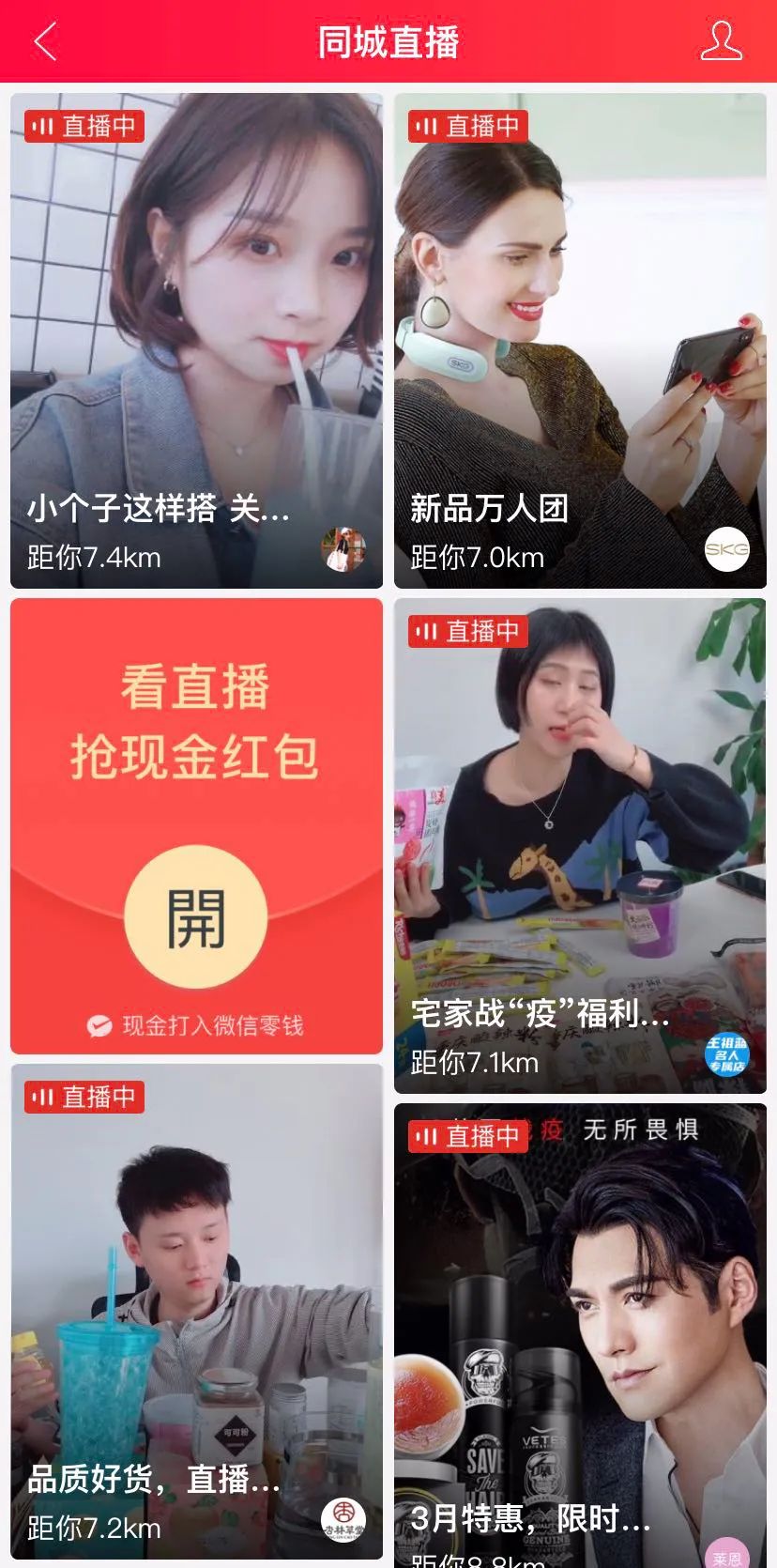This screenshot has height=1568, width=777.
Task: Tap the red packet checkmark icon beside 现金打入微信零钱
Action: (x=97, y=1025)
